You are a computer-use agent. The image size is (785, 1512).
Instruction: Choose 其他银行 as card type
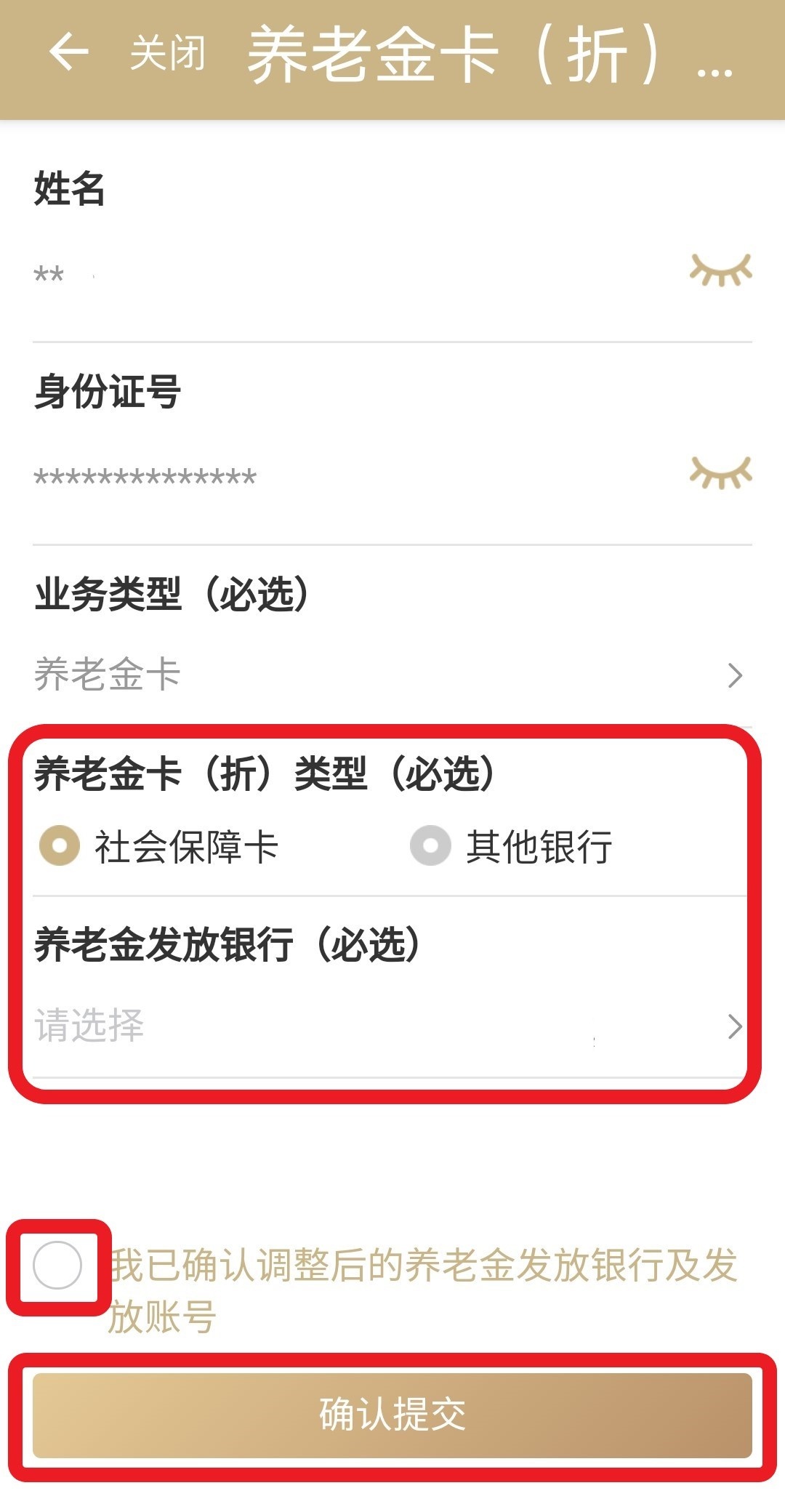tap(431, 846)
